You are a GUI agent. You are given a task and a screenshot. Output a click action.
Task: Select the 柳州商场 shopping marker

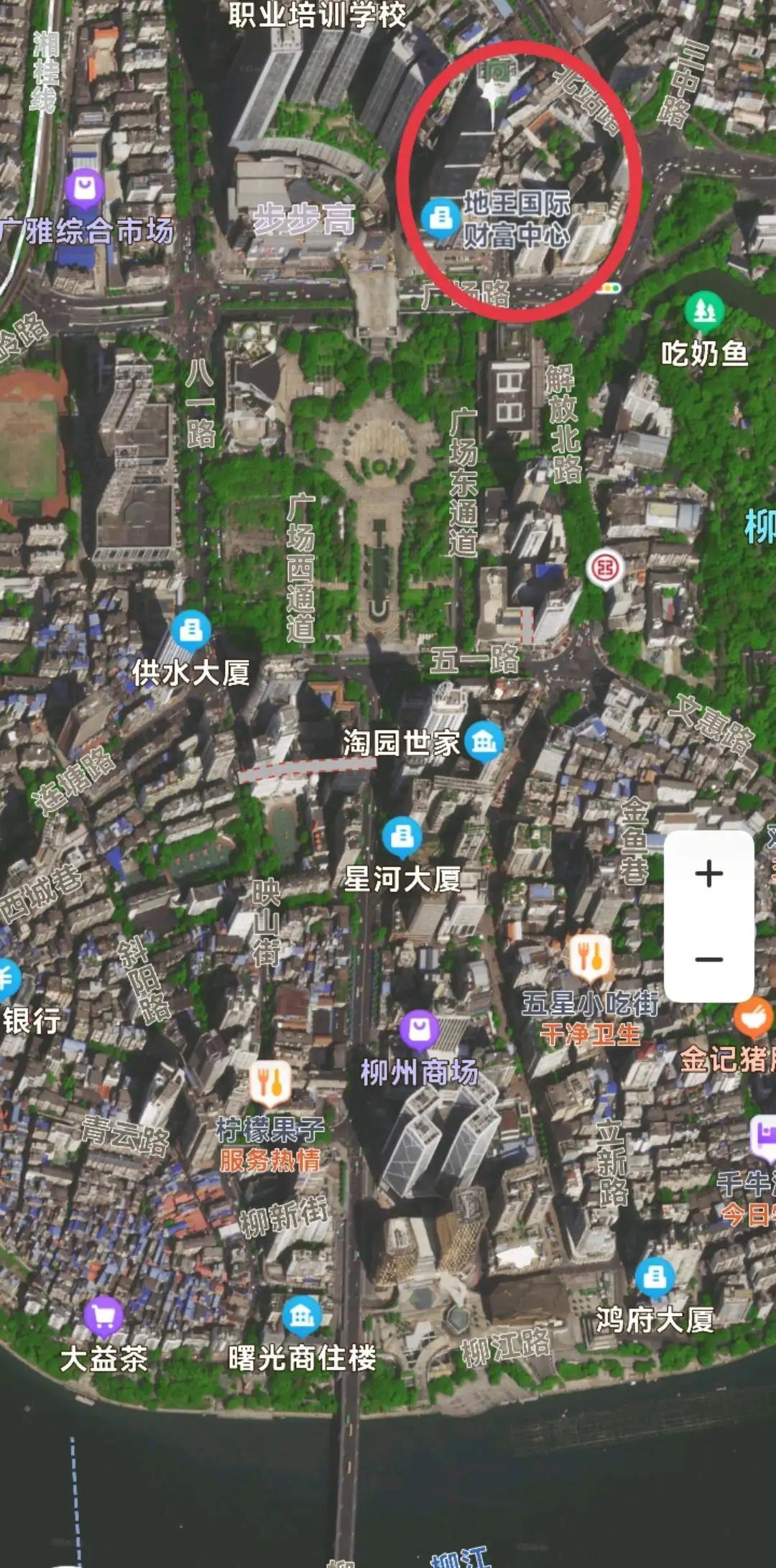(x=420, y=1030)
